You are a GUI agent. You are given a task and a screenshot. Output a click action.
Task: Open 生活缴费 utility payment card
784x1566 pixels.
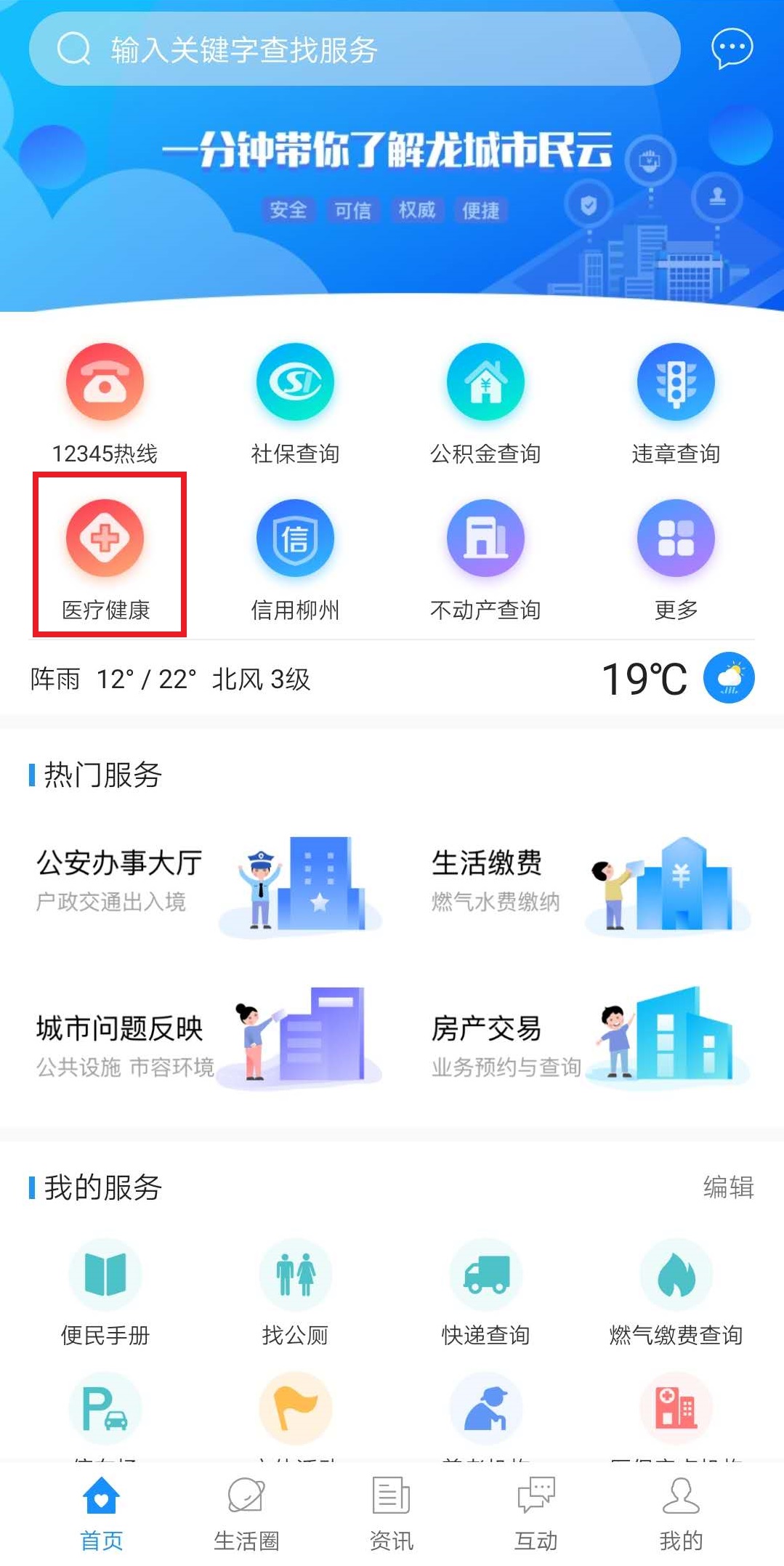589,883
